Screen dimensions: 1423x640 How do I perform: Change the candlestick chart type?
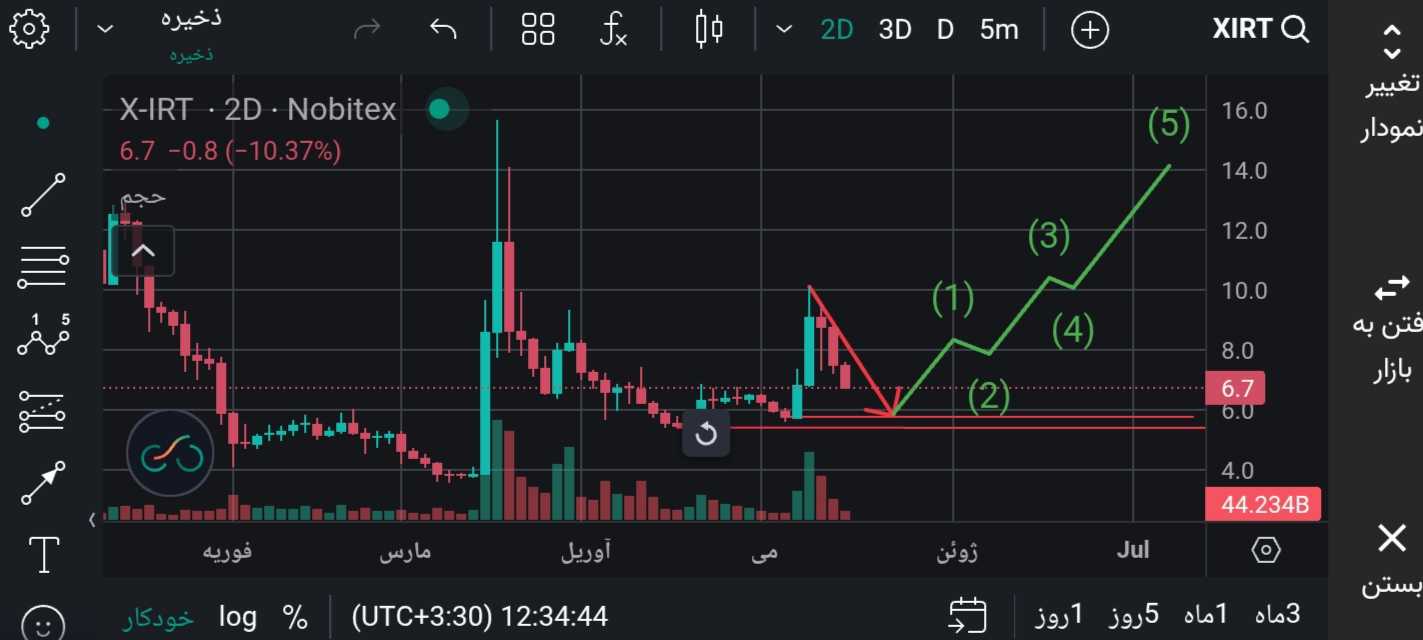[709, 29]
